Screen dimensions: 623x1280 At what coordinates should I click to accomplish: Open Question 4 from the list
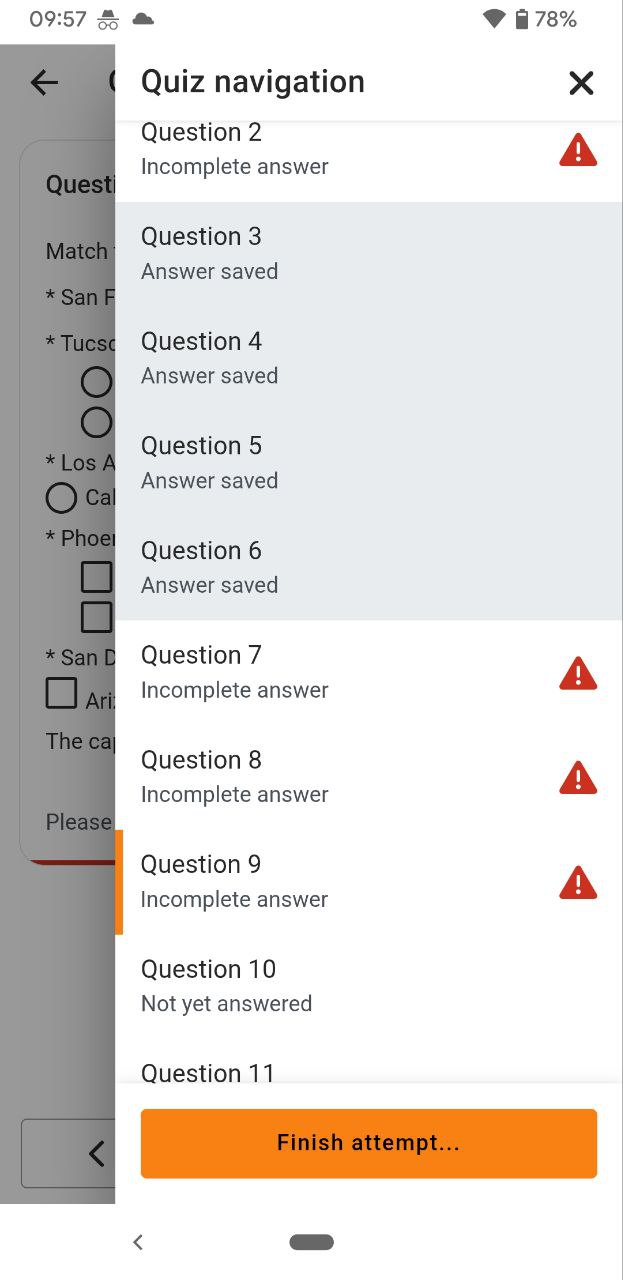tap(369, 359)
